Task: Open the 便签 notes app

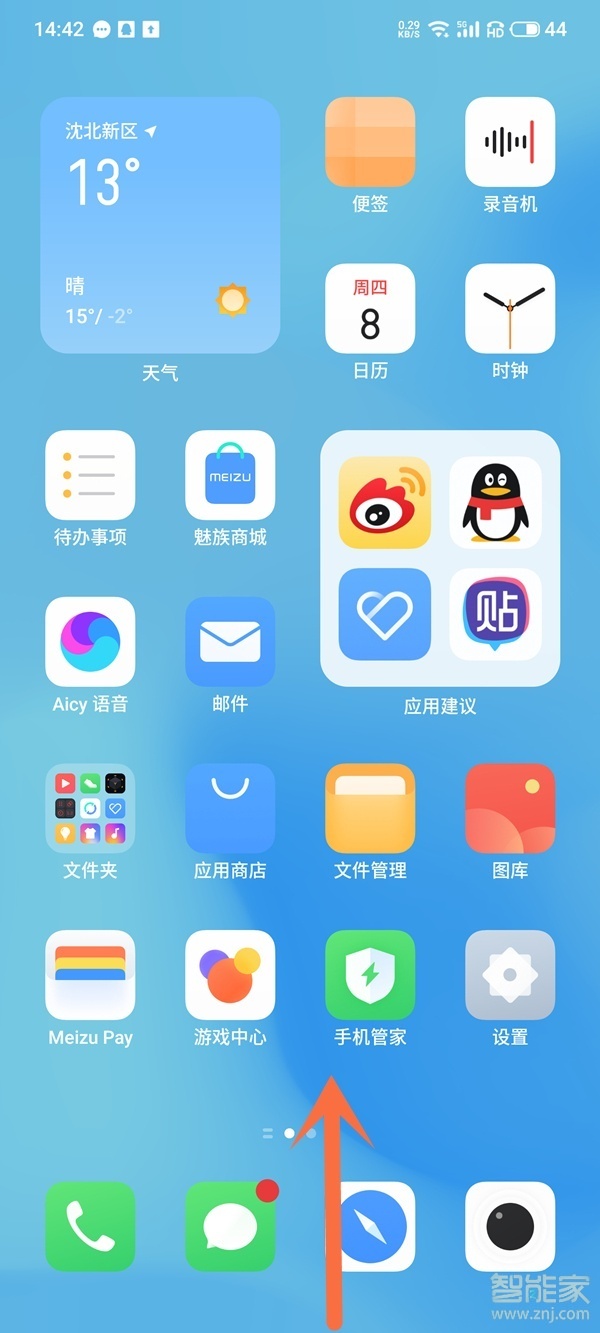Action: click(370, 142)
